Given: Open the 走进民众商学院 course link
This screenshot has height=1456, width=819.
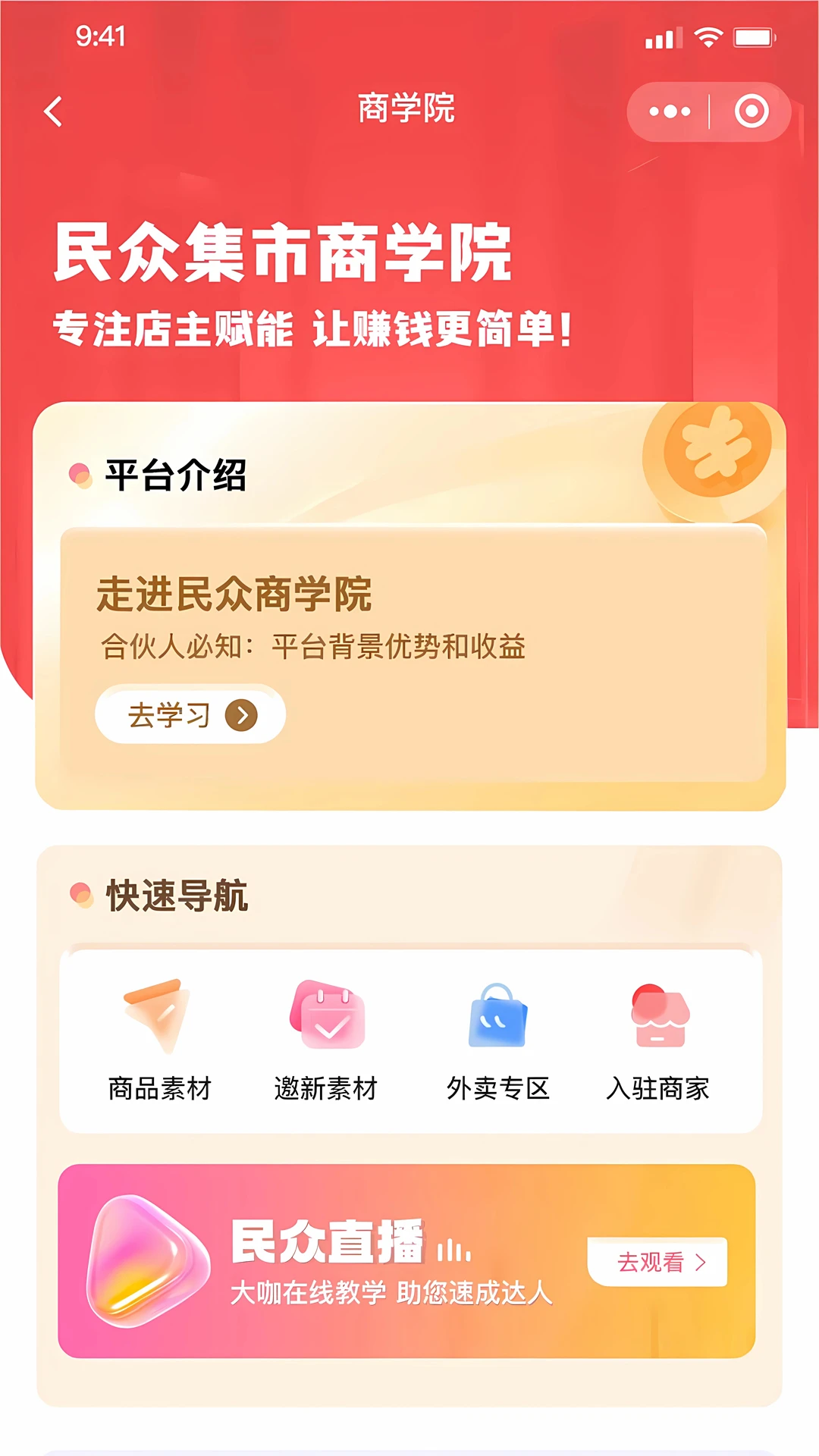Looking at the screenshot, I should click(237, 598).
